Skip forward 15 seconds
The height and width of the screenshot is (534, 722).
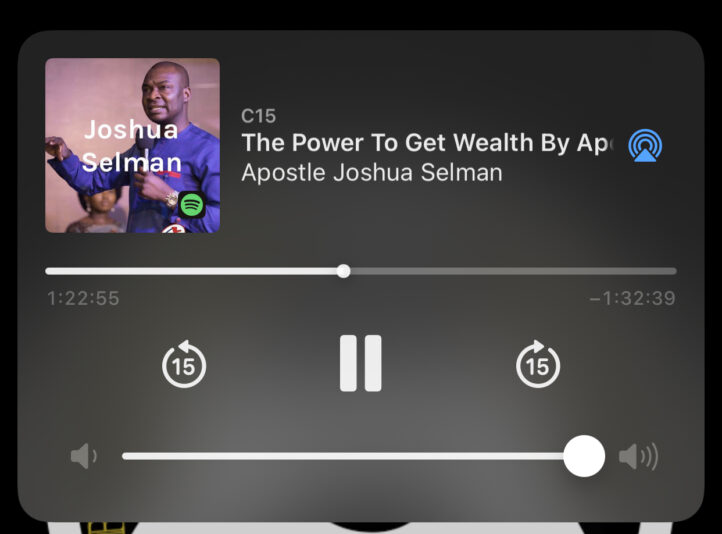point(537,364)
